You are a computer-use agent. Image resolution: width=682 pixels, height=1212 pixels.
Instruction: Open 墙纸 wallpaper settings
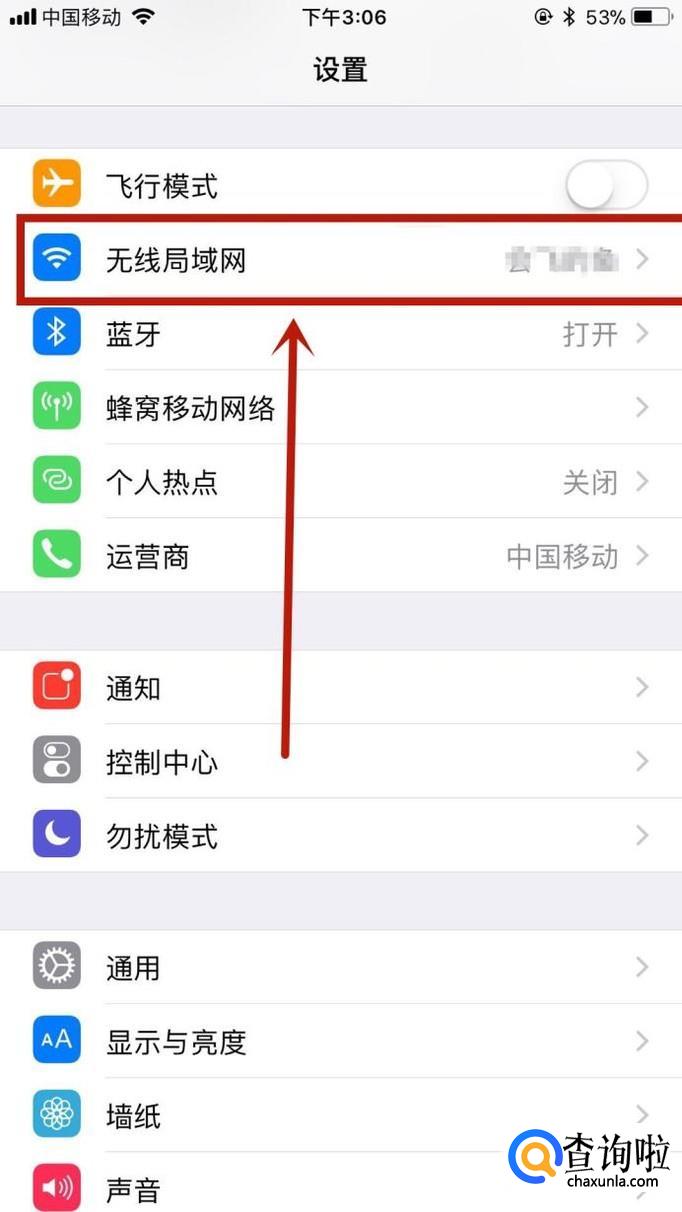[x=341, y=1116]
